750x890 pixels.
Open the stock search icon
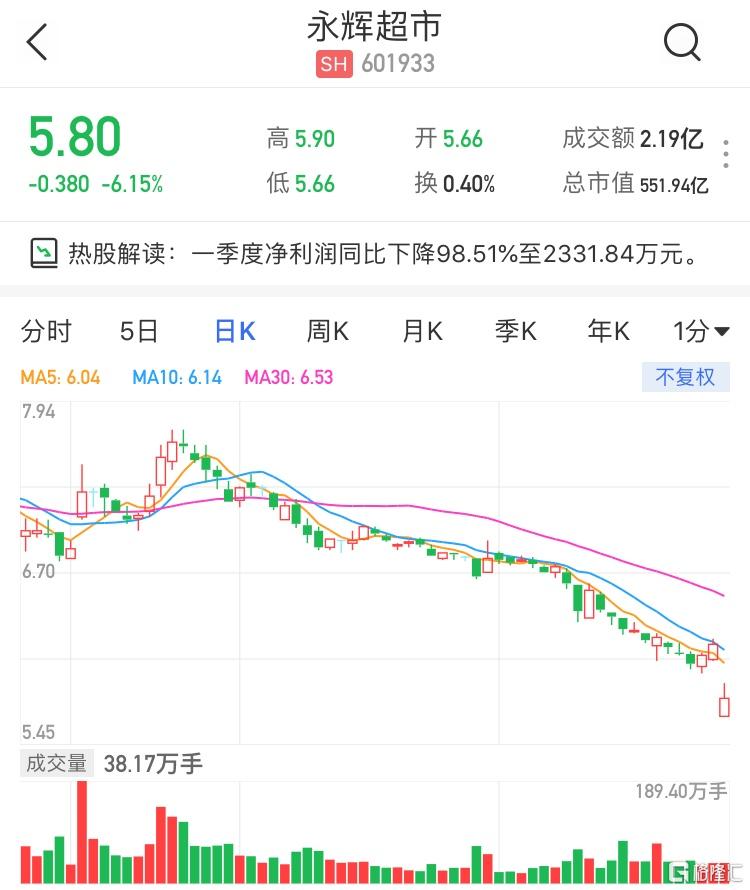[682, 43]
